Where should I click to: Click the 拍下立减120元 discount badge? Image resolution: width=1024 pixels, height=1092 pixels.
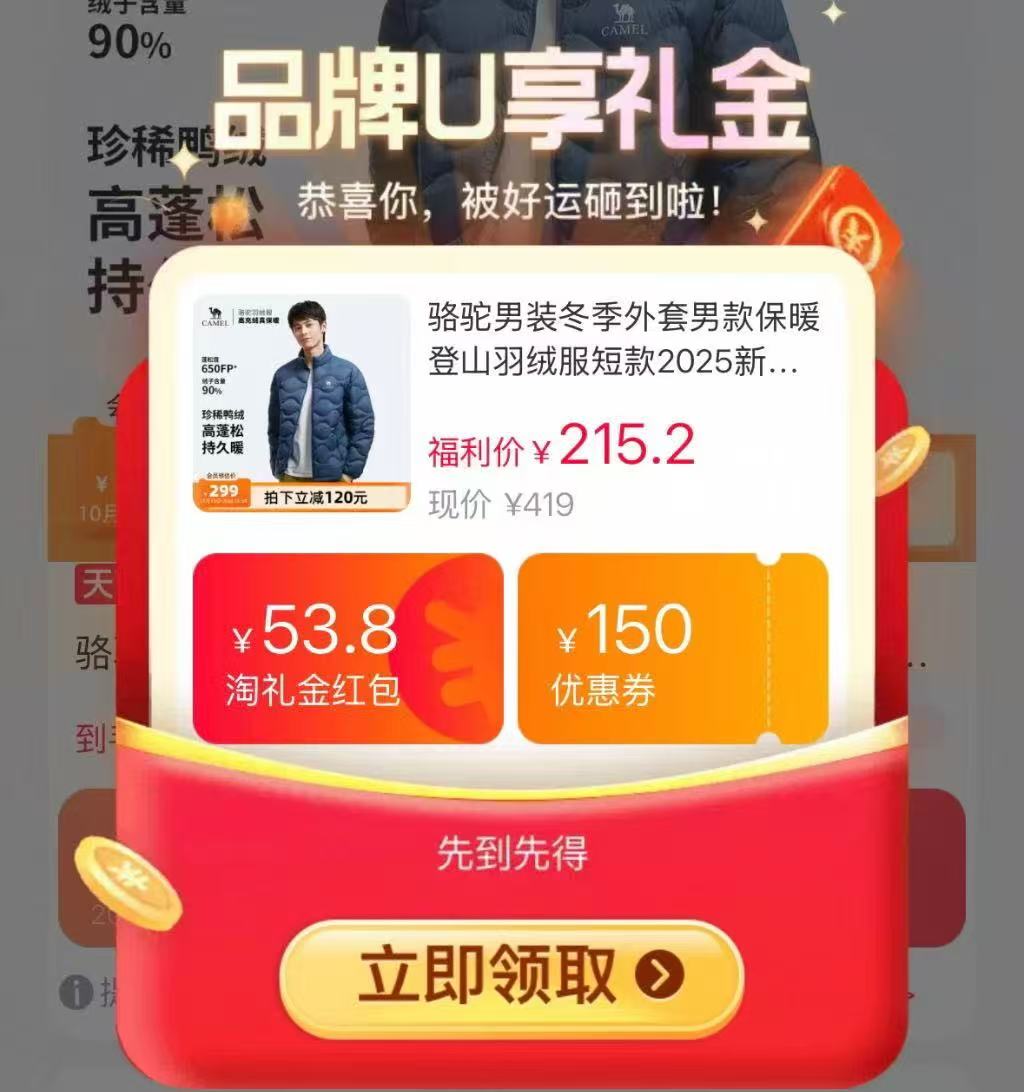[x=318, y=497]
